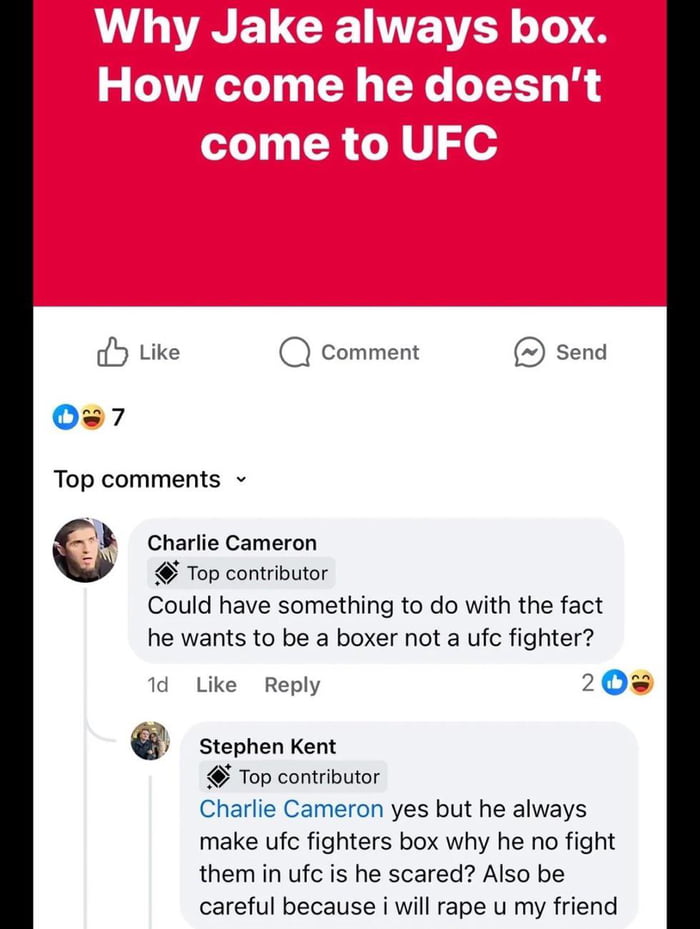View reactions on Charlie Cameron's comment
The image size is (700, 929).
point(618,684)
